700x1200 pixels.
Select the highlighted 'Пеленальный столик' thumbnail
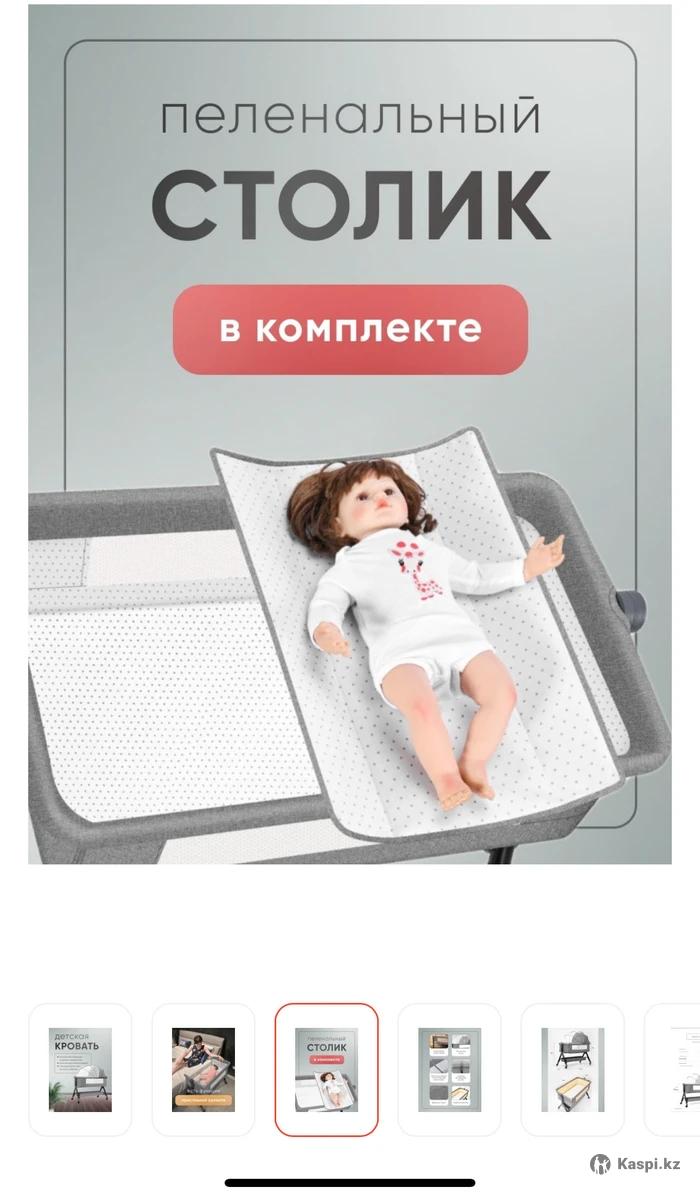tap(326, 1069)
